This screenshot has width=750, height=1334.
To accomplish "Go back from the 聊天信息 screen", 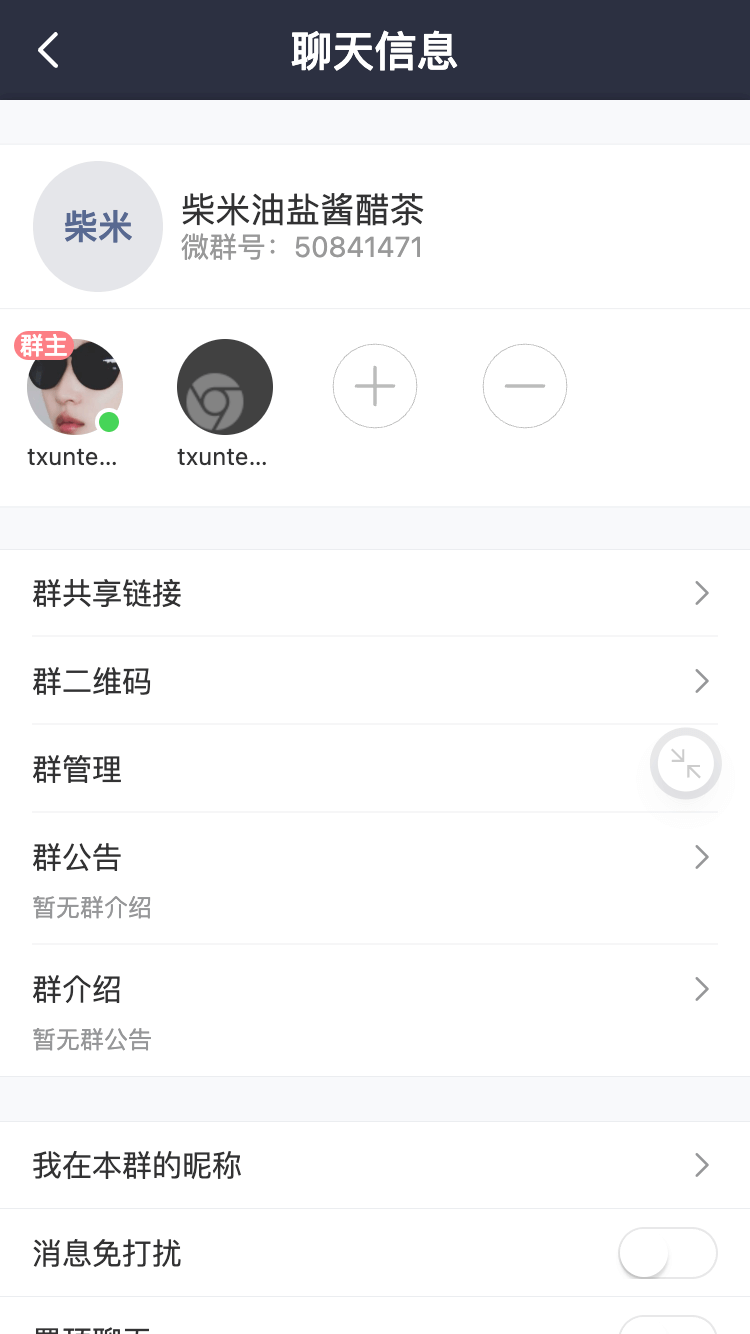I will click(48, 50).
